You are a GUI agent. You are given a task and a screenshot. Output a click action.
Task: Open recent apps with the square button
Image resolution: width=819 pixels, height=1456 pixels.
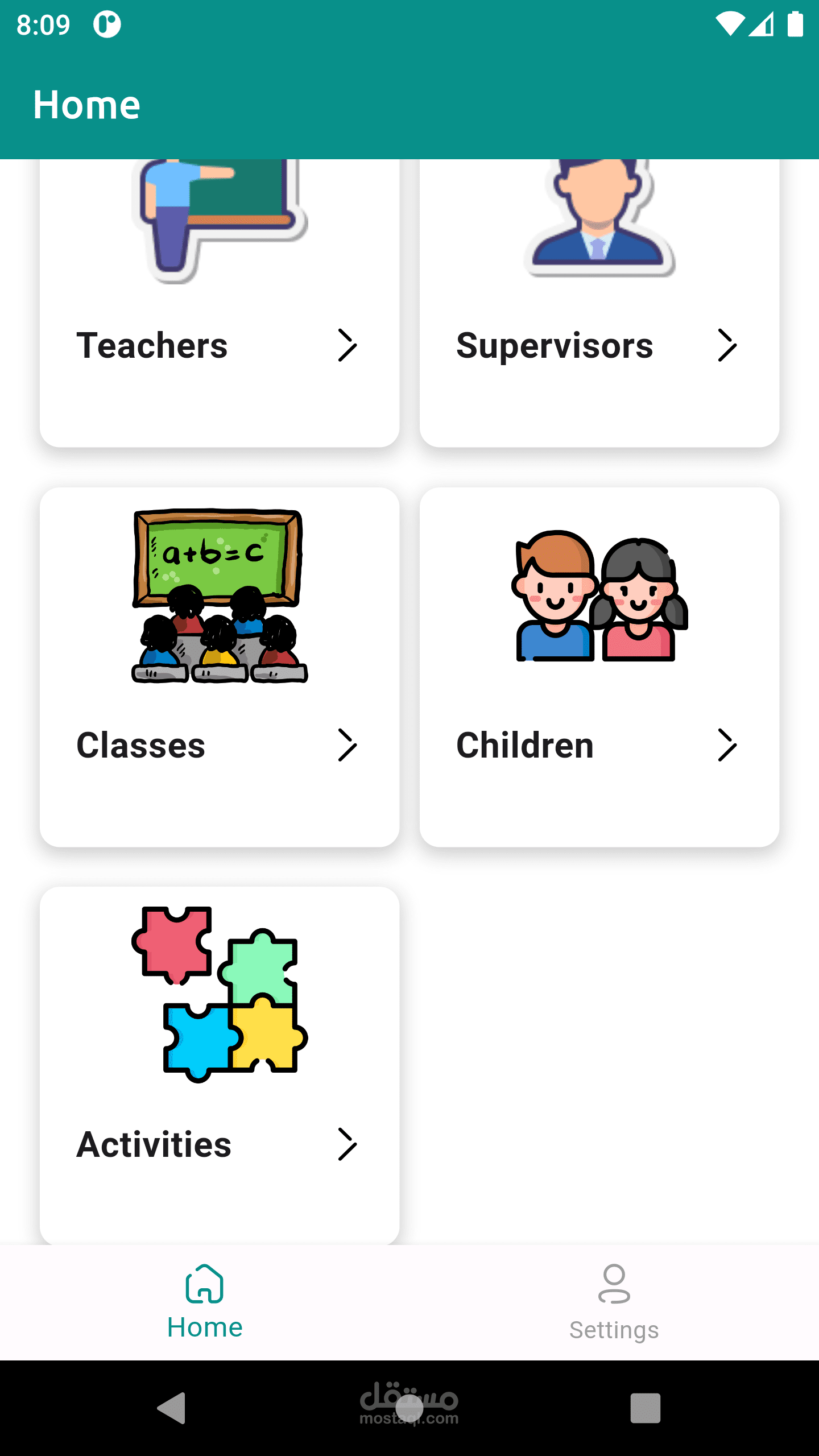tap(645, 1408)
